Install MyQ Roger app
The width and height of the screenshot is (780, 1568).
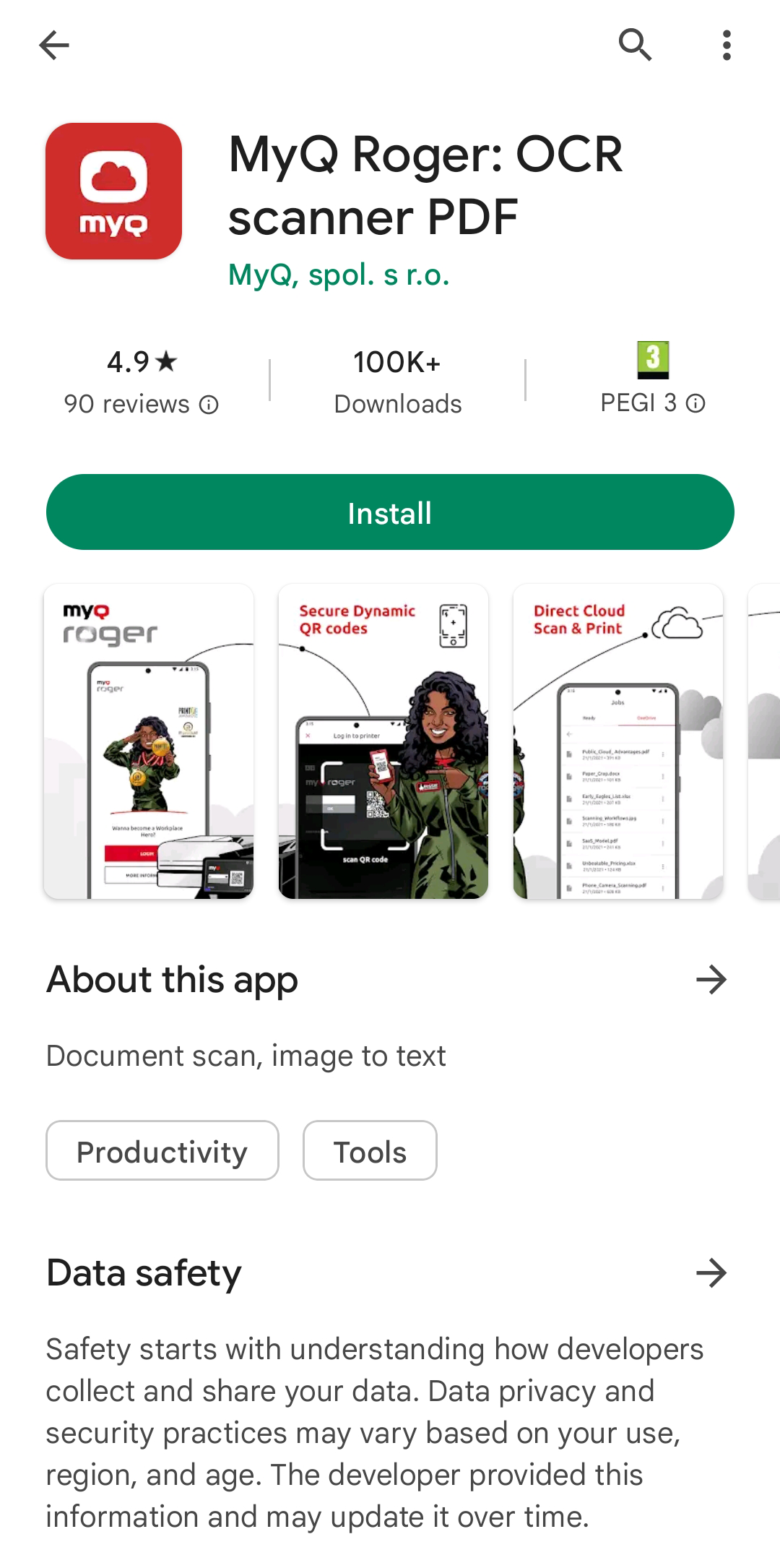[x=390, y=512]
